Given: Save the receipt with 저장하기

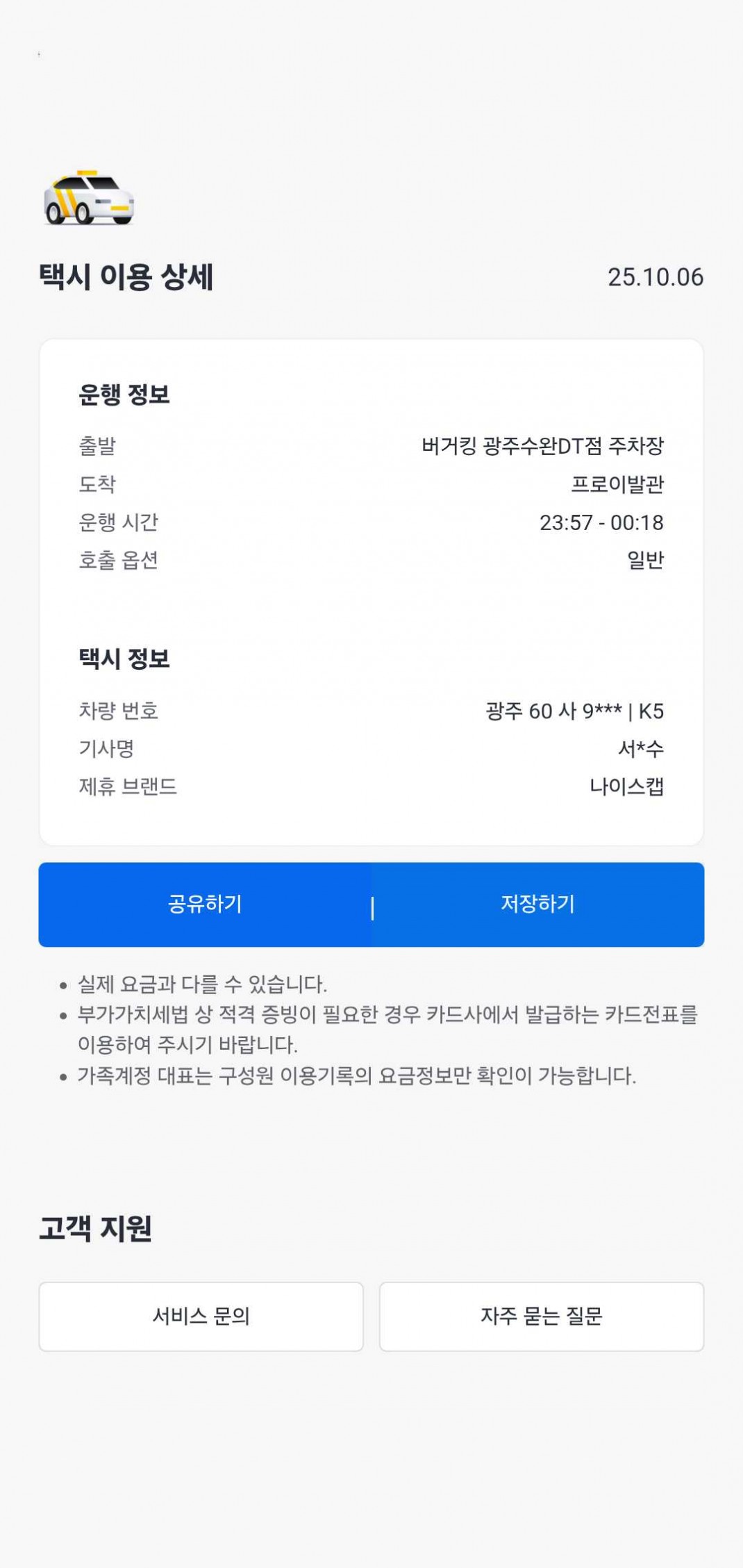Looking at the screenshot, I should (538, 904).
